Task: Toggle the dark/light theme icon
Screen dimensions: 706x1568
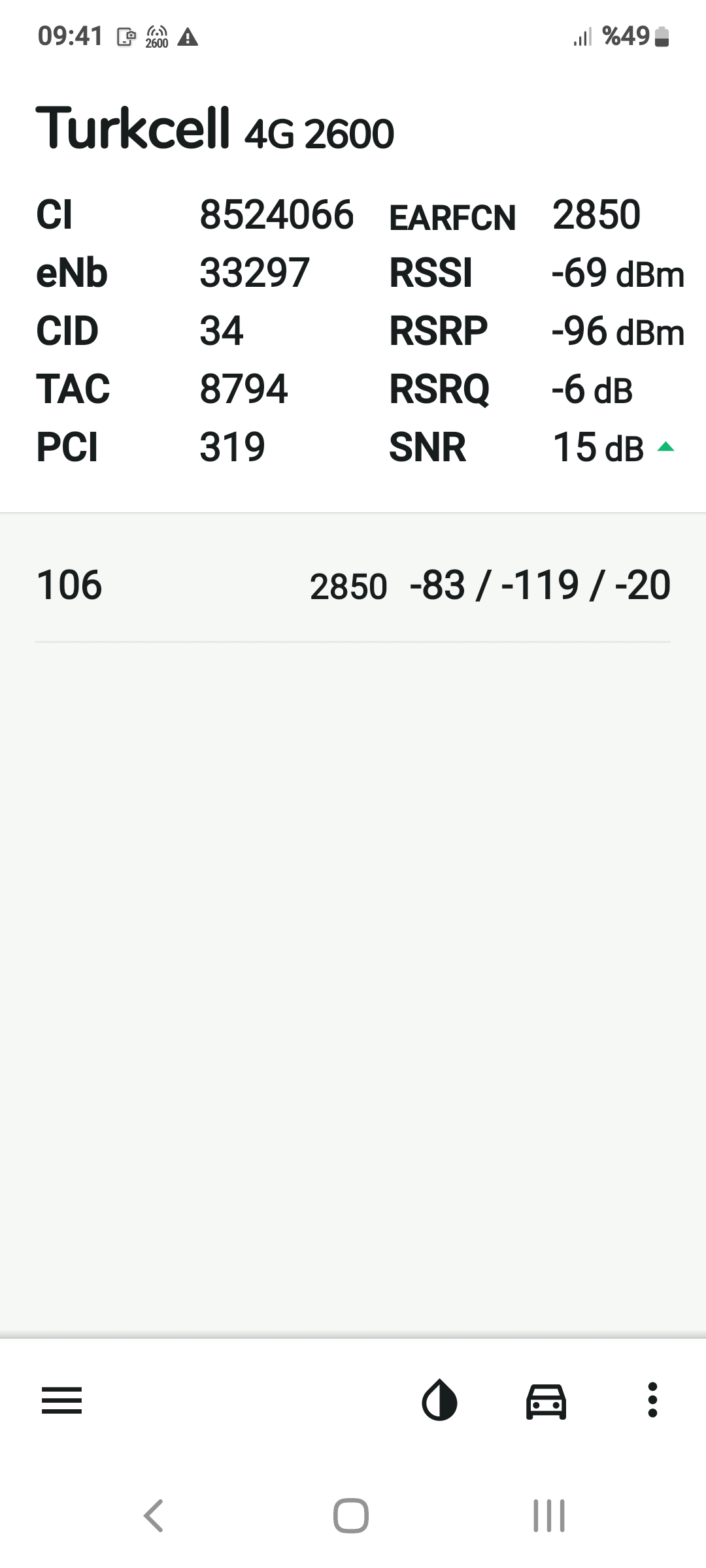Action: tap(439, 1401)
